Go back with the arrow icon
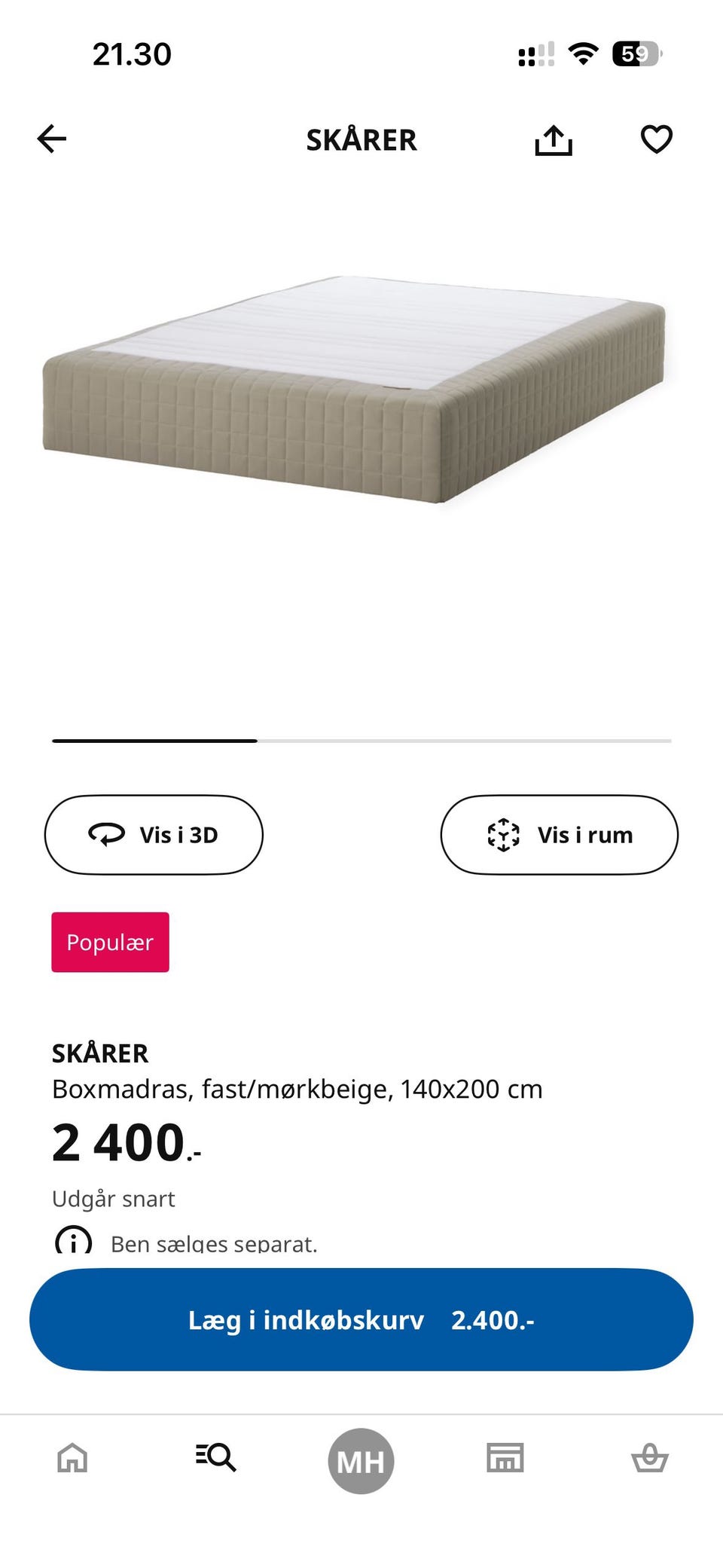723x1568 pixels. pos(50,139)
